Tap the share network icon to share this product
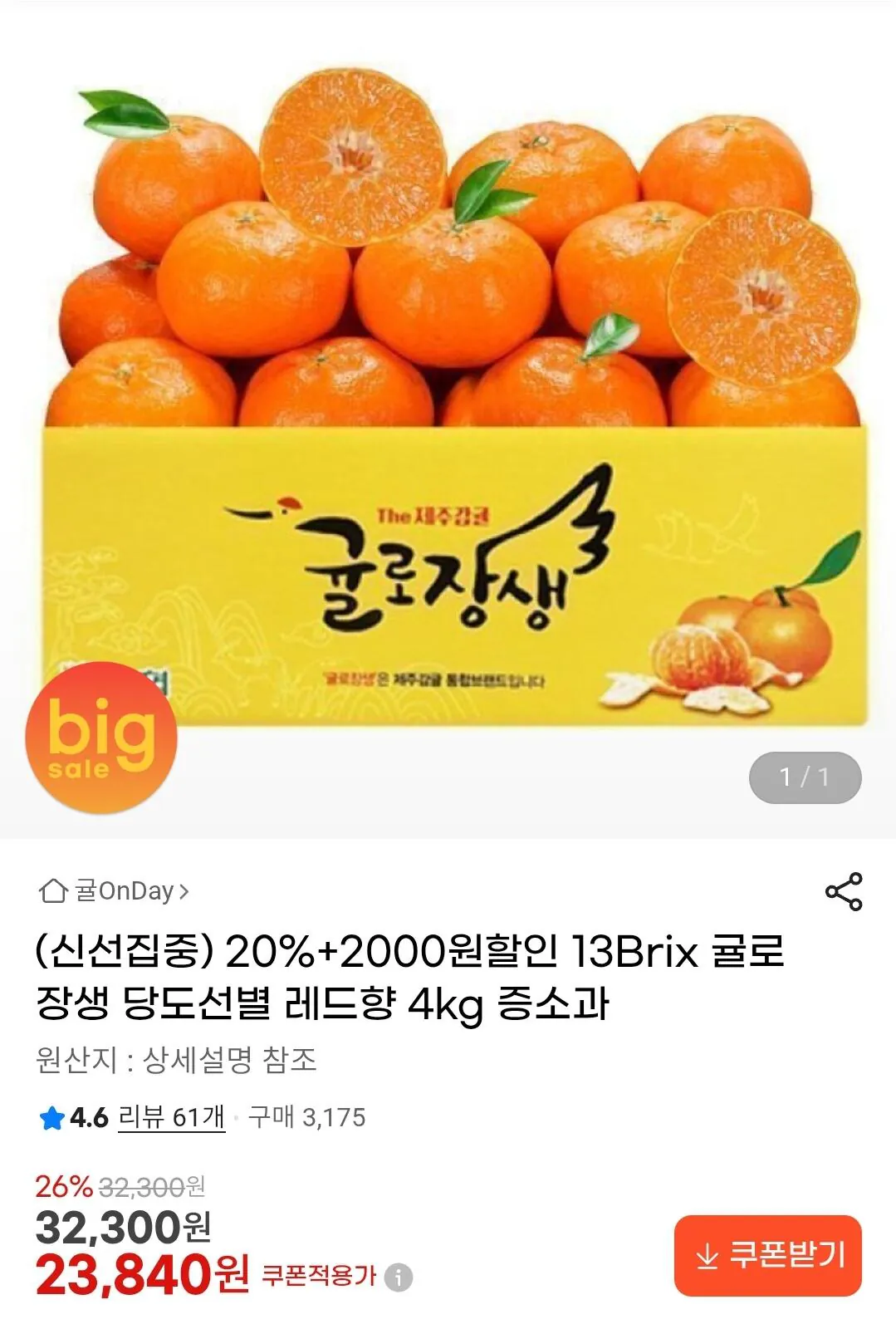The image size is (896, 1324). [x=842, y=889]
